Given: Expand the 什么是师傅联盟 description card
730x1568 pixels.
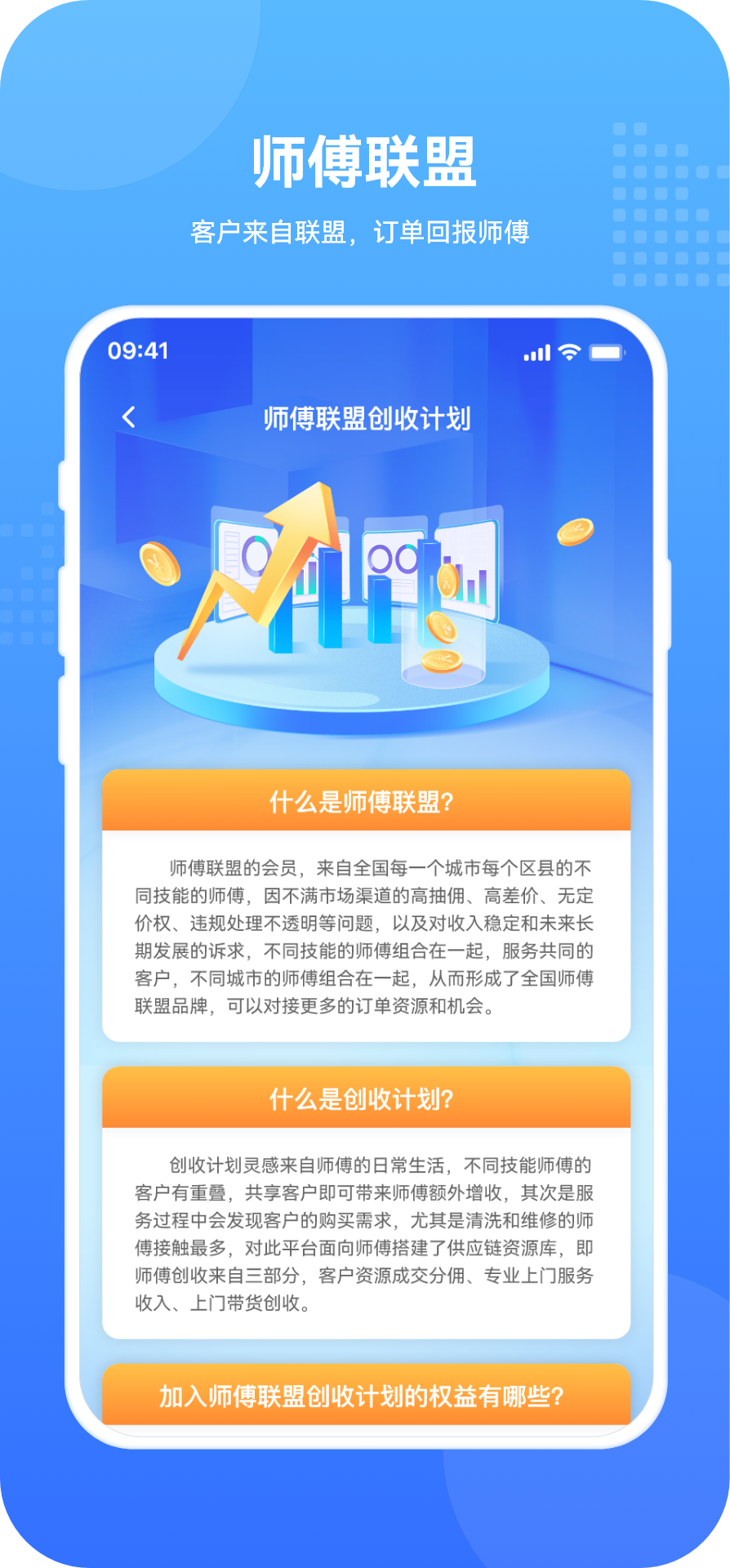Looking at the screenshot, I should point(365,939).
